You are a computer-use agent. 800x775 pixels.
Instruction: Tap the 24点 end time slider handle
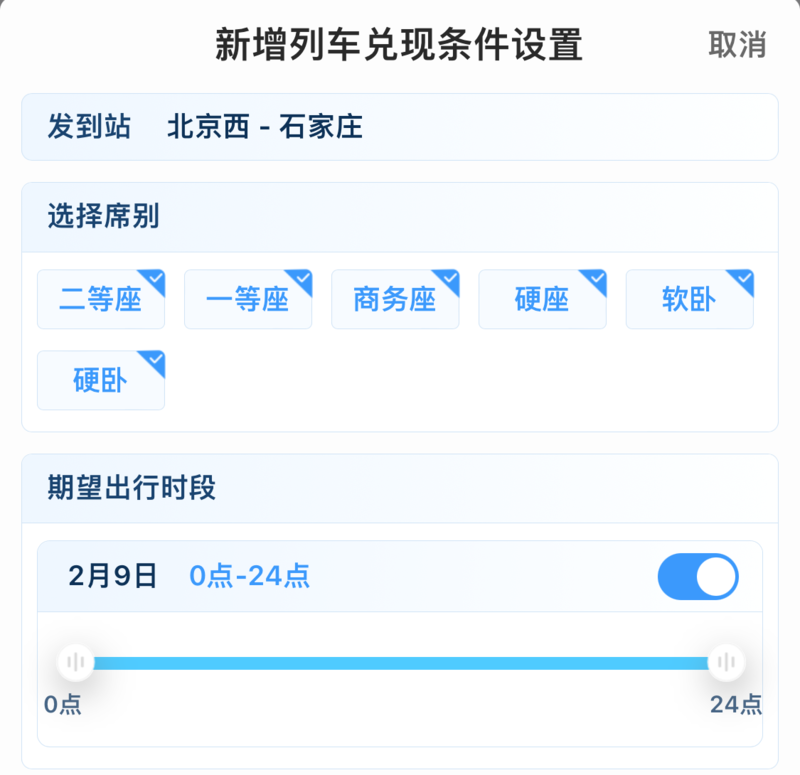pos(725,662)
